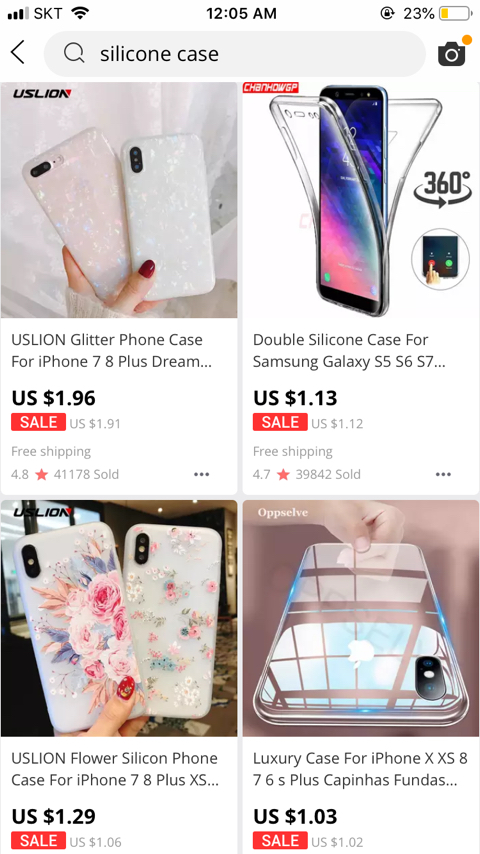The image size is (480, 854).
Task: View USLION Flower Silicon Phone Case
Action: (x=119, y=676)
